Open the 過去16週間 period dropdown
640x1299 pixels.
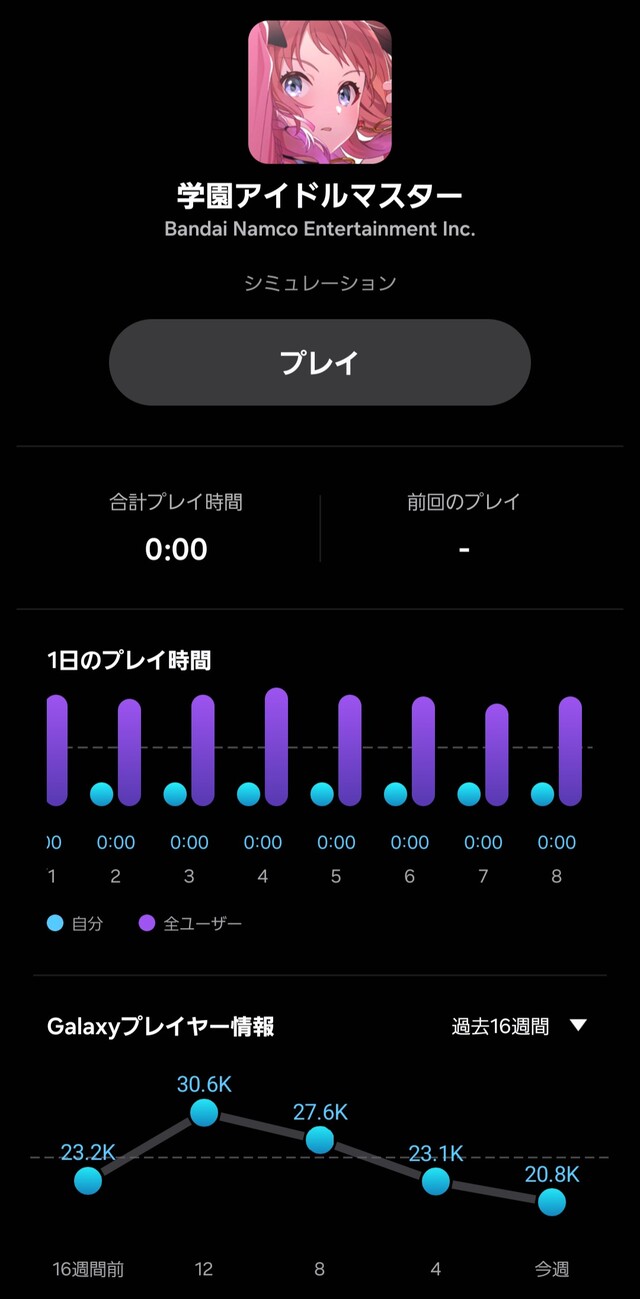(x=519, y=1026)
